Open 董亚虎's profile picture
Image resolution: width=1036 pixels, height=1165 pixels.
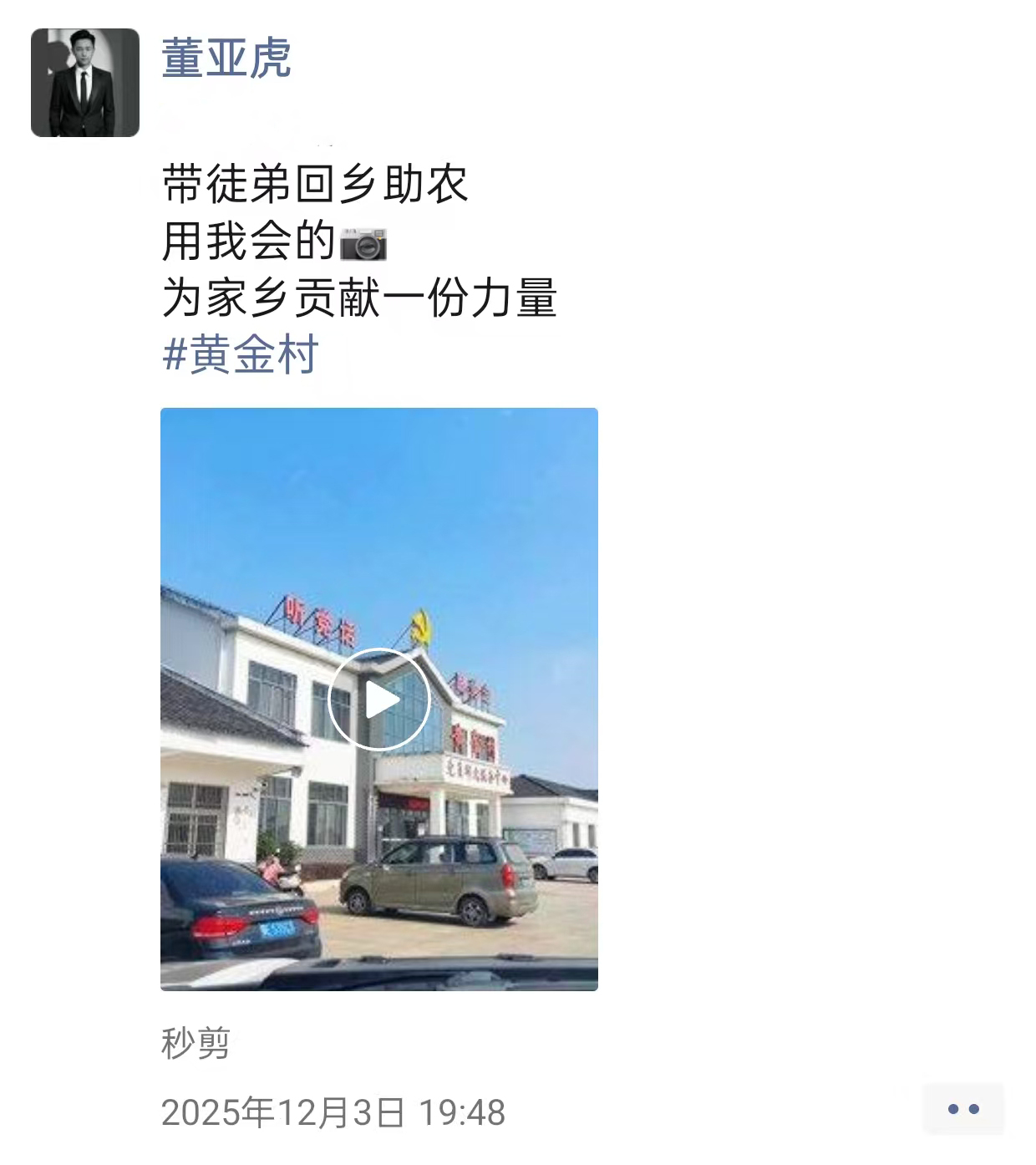click(x=85, y=83)
